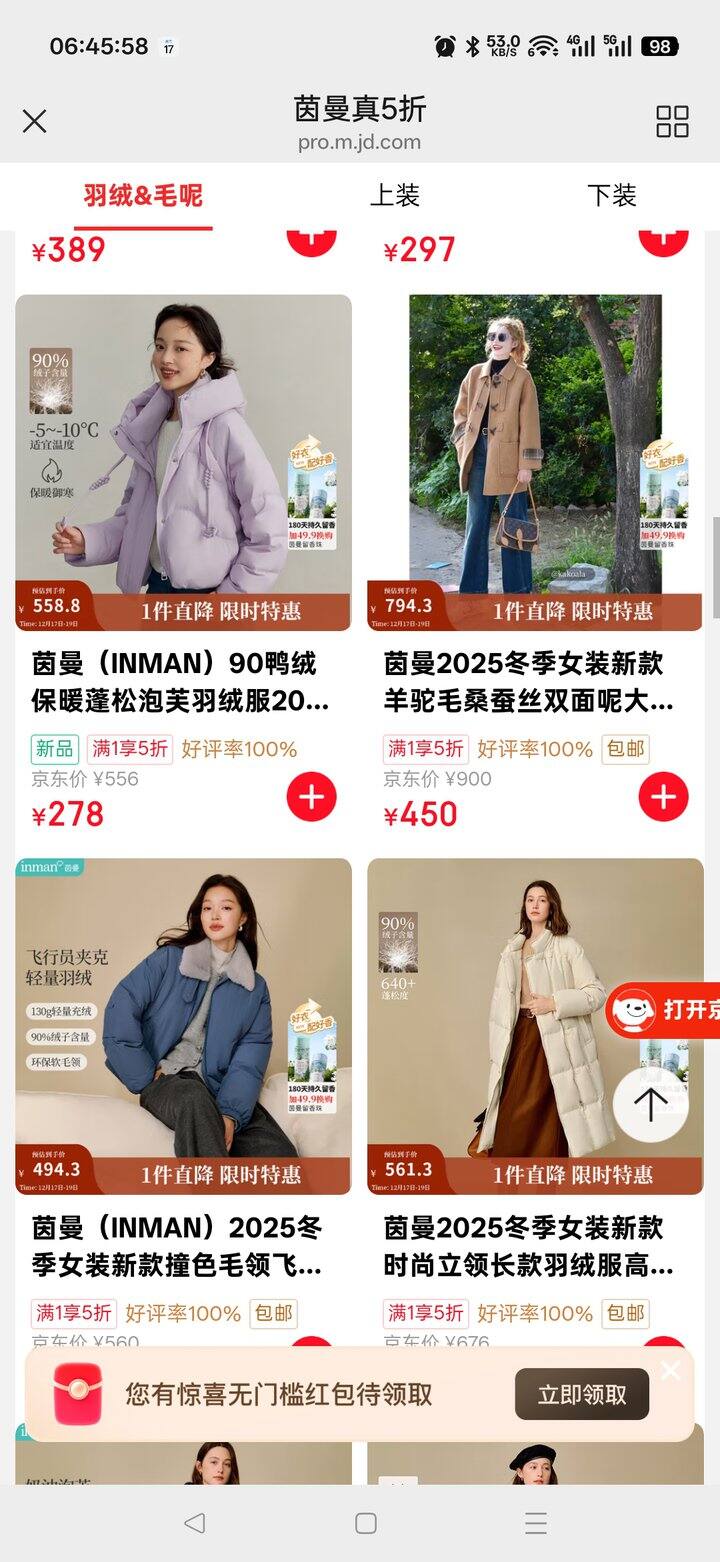This screenshot has width=720, height=1562.
Task: Add the ¥450 wool coat to cart
Action: tap(664, 797)
